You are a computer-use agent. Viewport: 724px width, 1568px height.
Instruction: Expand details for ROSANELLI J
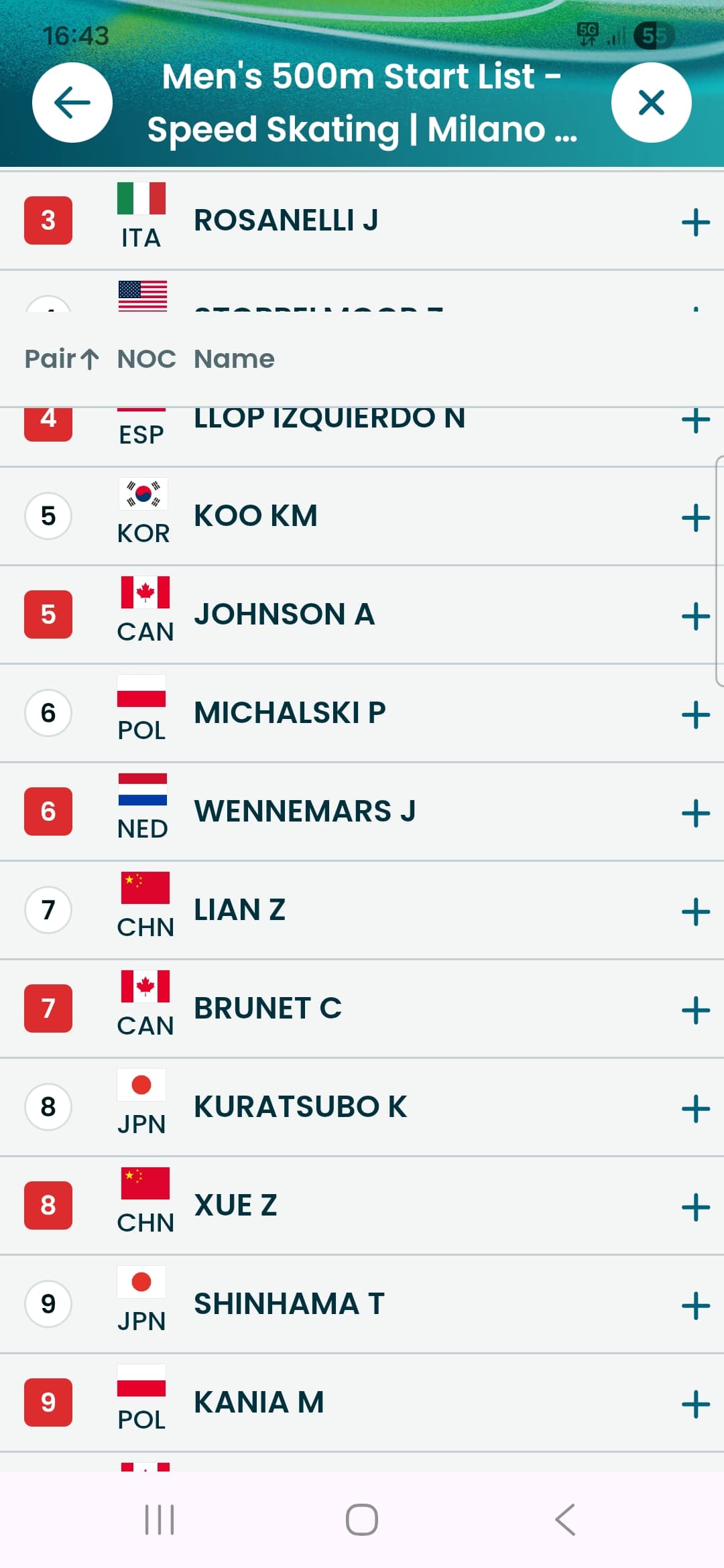point(695,222)
